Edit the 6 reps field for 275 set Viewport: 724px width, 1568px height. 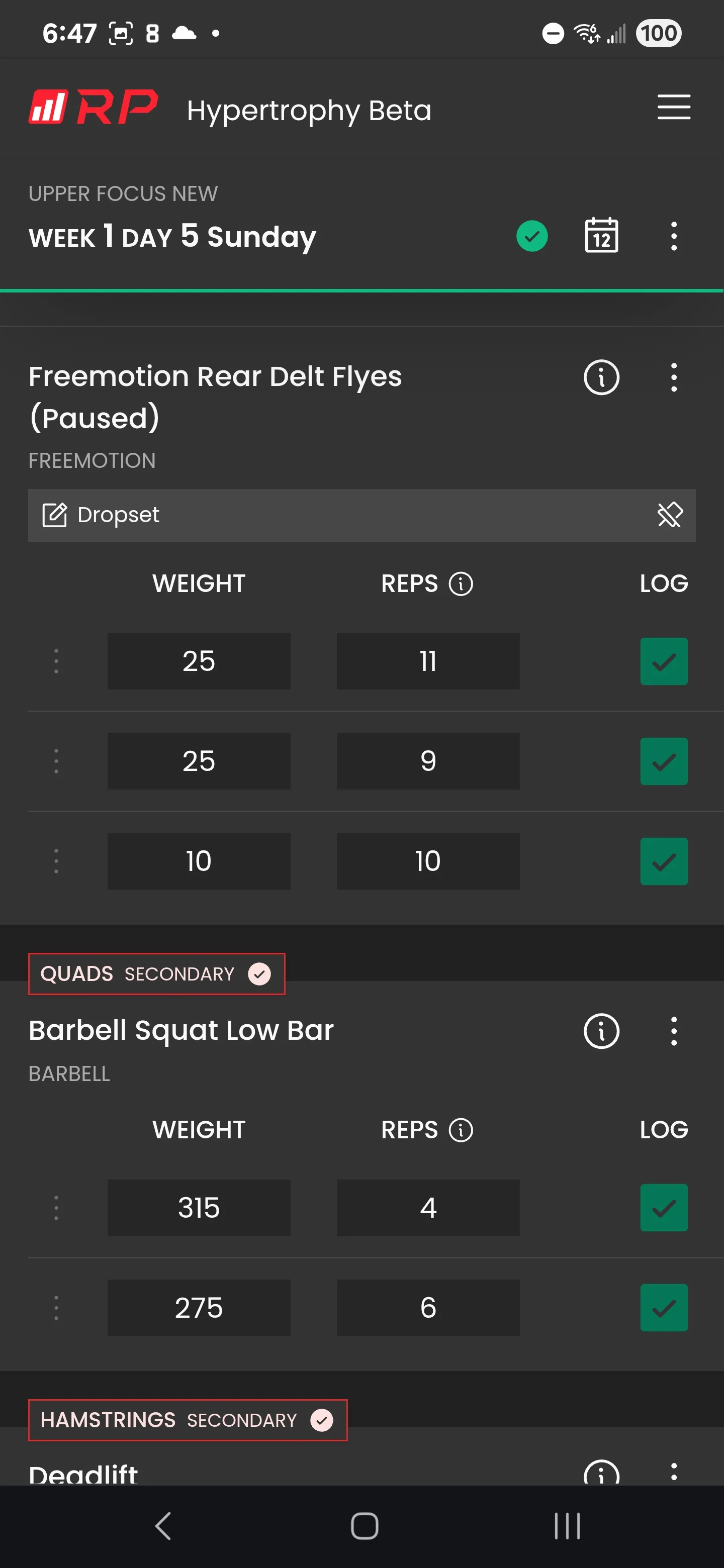point(428,1308)
